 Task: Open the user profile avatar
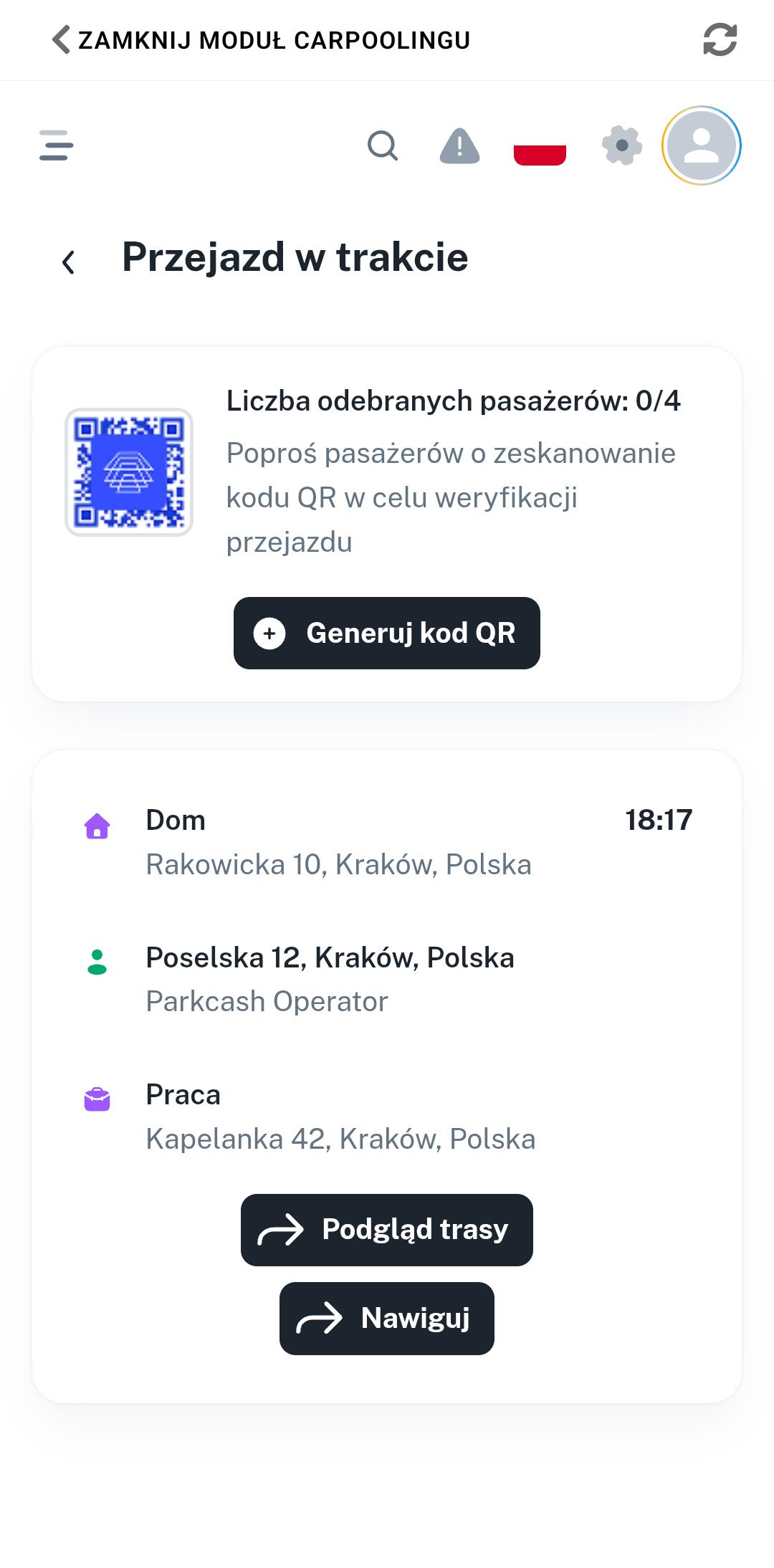click(701, 145)
